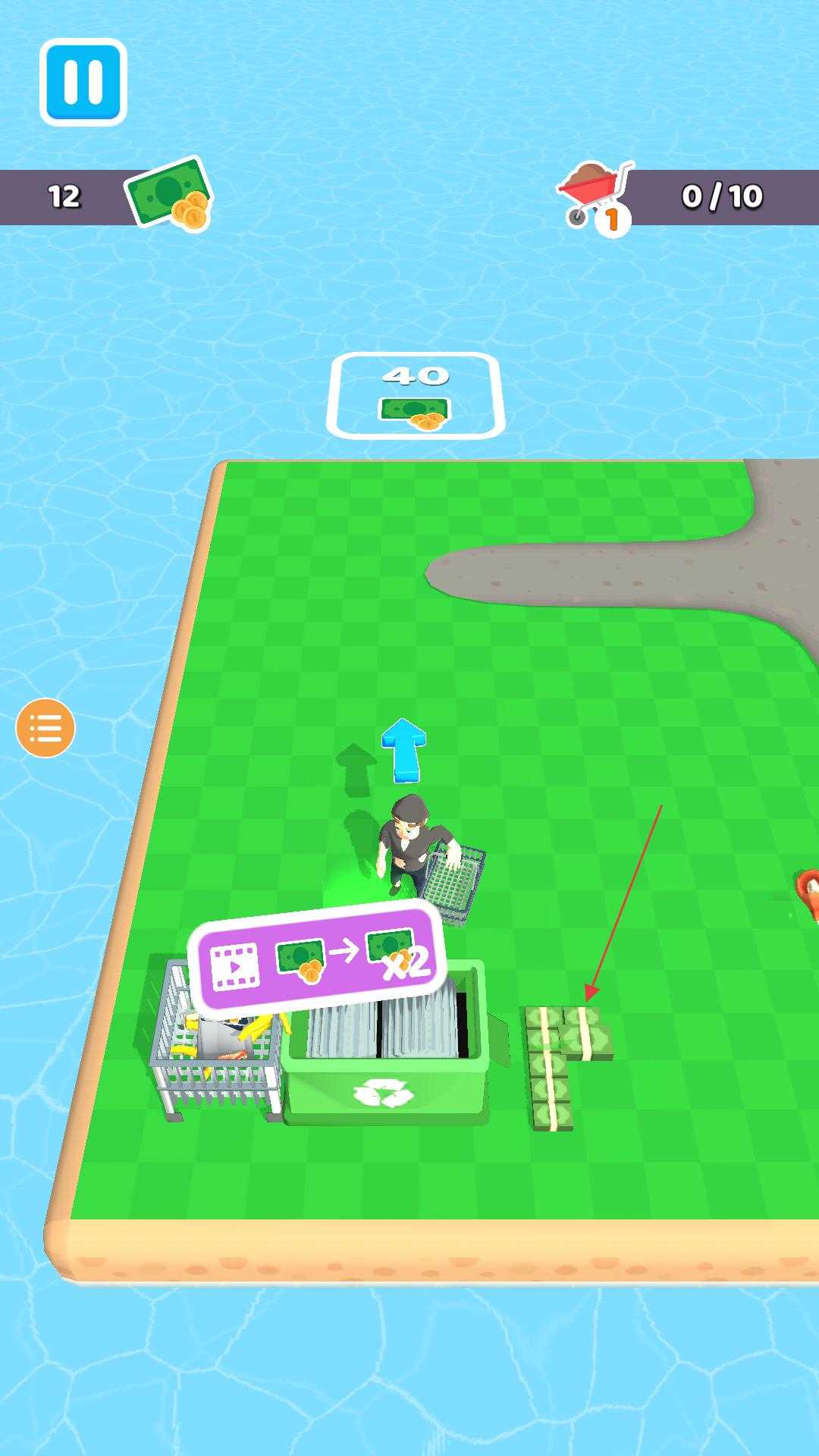Open the orange list menu button
This screenshot has height=1456, width=819.
pos(45,728)
